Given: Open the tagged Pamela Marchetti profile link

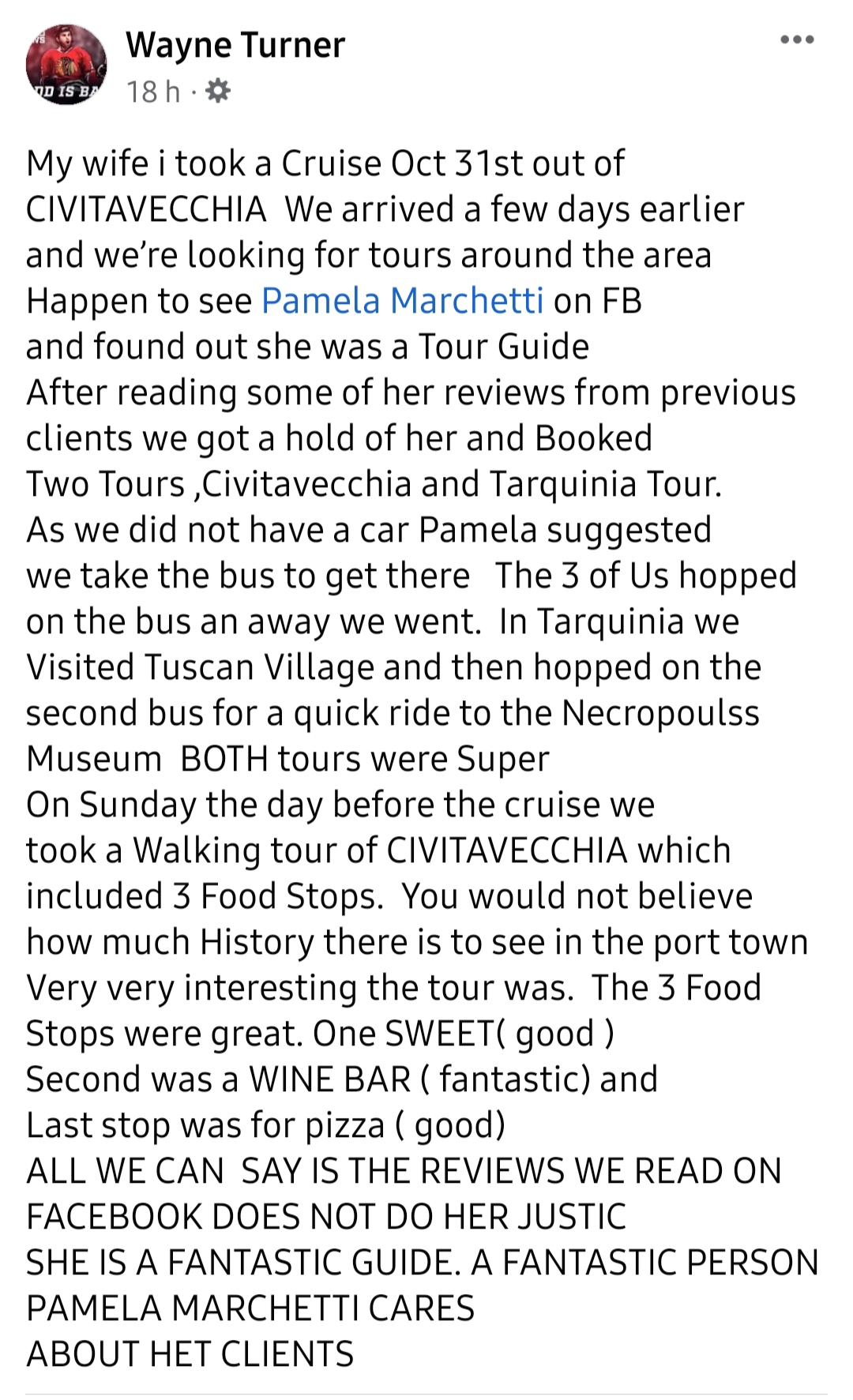Looking at the screenshot, I should (x=403, y=301).
